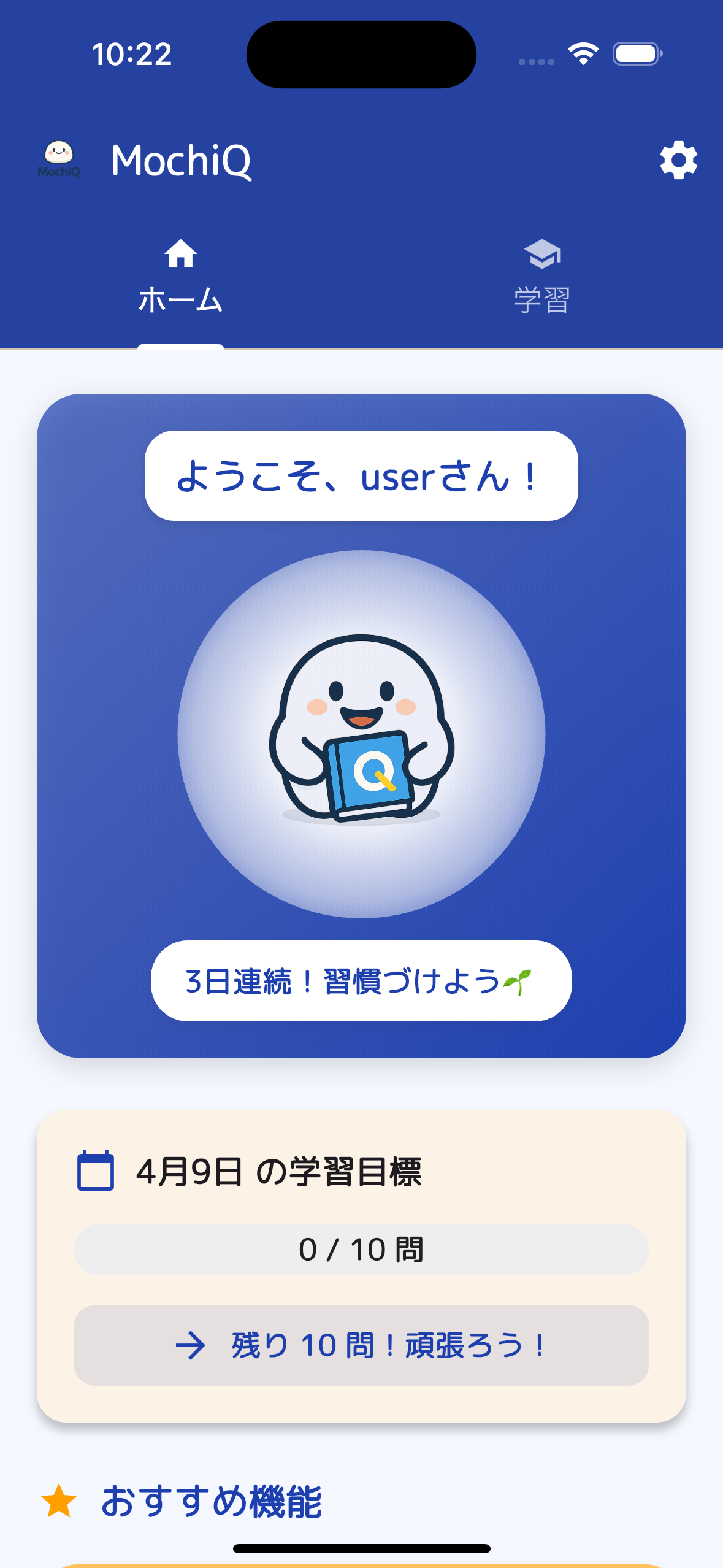Click the MochiQ mascot logo icon
723x1568 pixels.
pyautogui.click(x=59, y=155)
